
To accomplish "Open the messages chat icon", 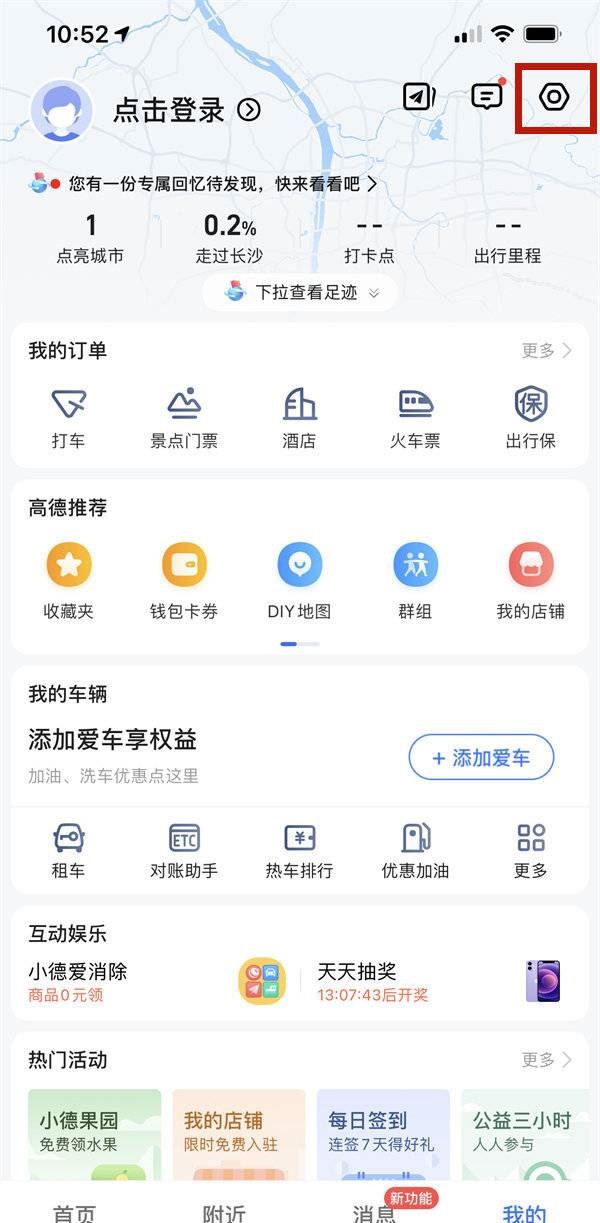I will point(487,97).
